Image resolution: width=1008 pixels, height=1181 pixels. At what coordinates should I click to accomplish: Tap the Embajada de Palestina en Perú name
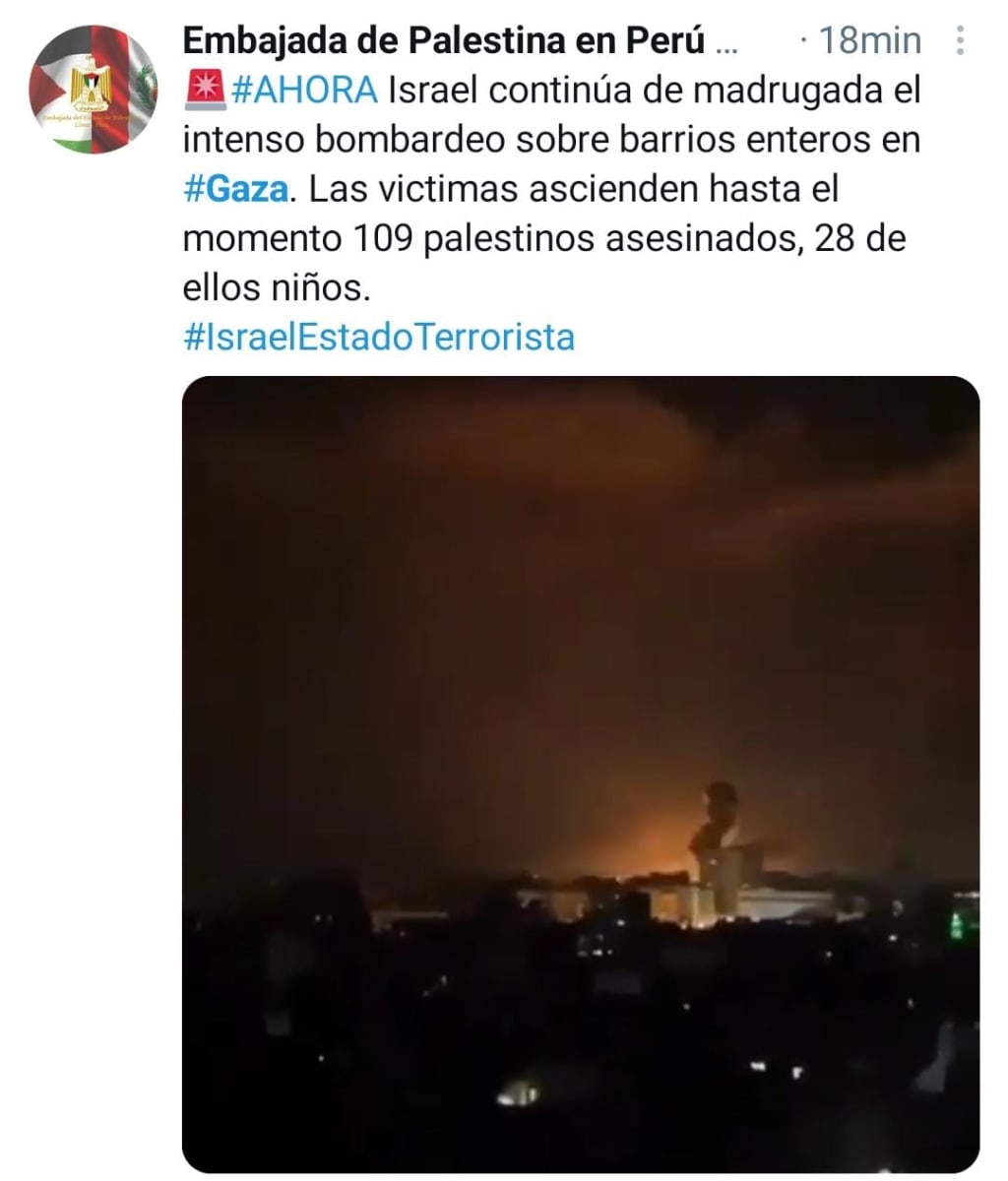tap(445, 40)
